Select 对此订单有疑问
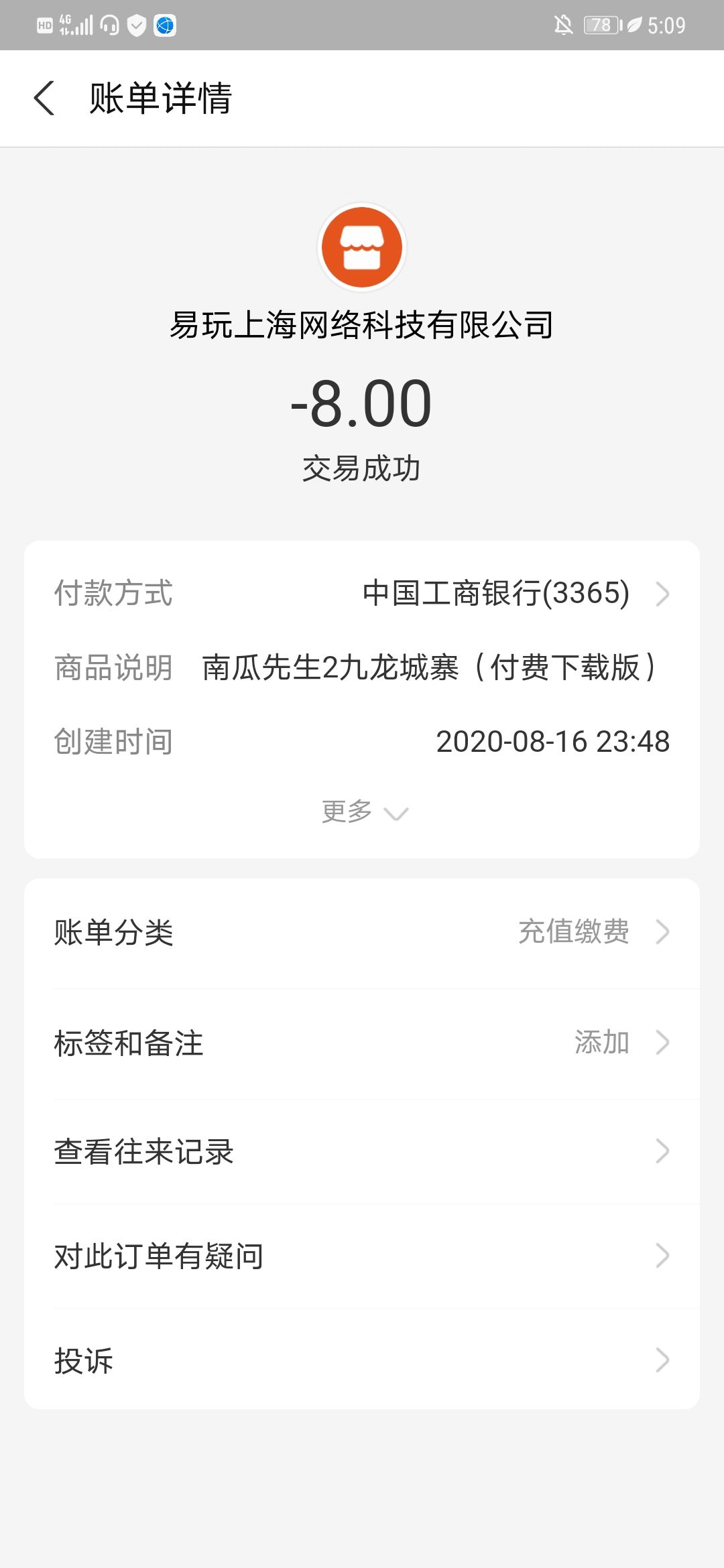Image resolution: width=724 pixels, height=1568 pixels. (x=362, y=1256)
